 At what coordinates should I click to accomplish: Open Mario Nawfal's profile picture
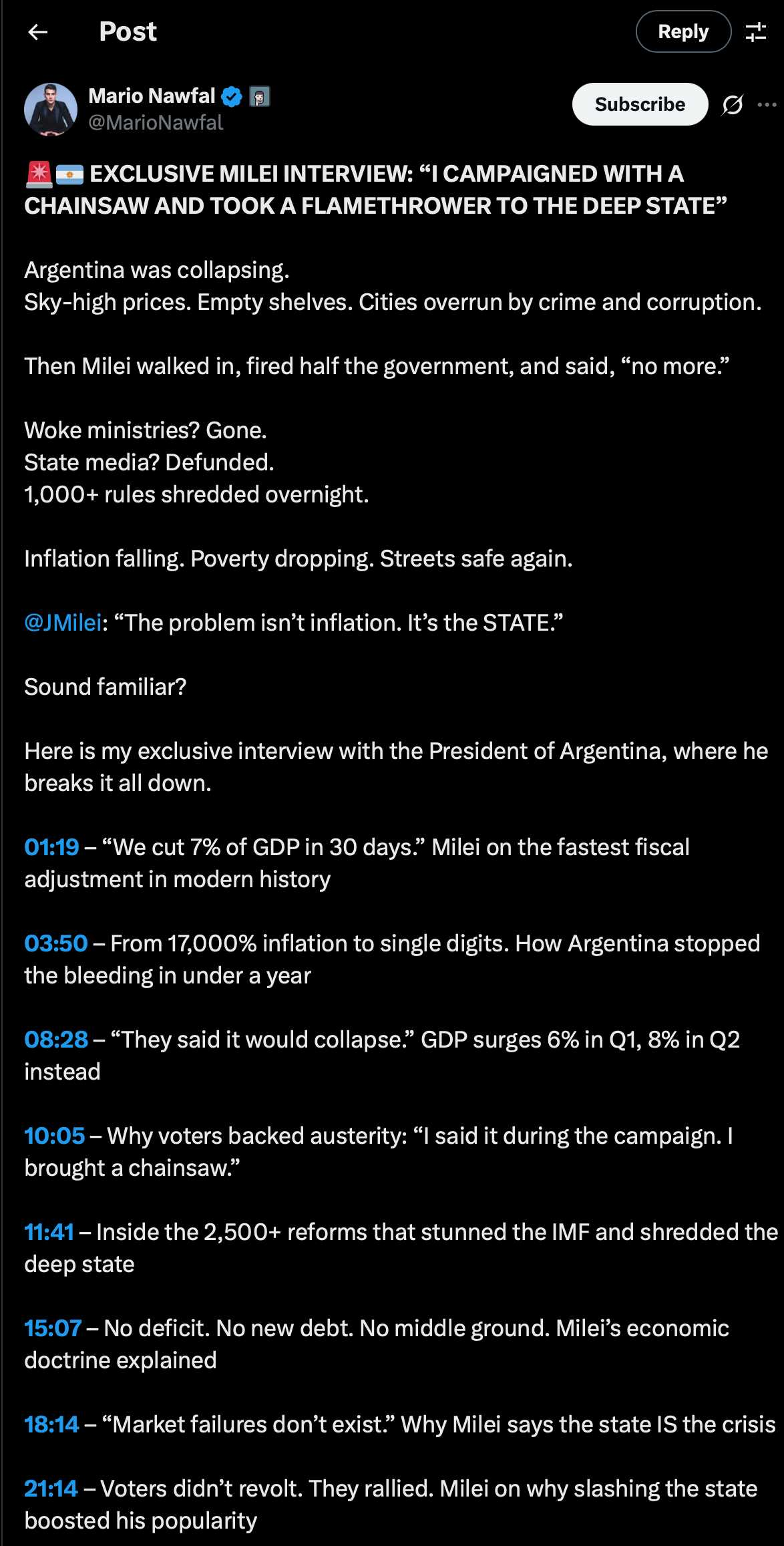pos(51,110)
